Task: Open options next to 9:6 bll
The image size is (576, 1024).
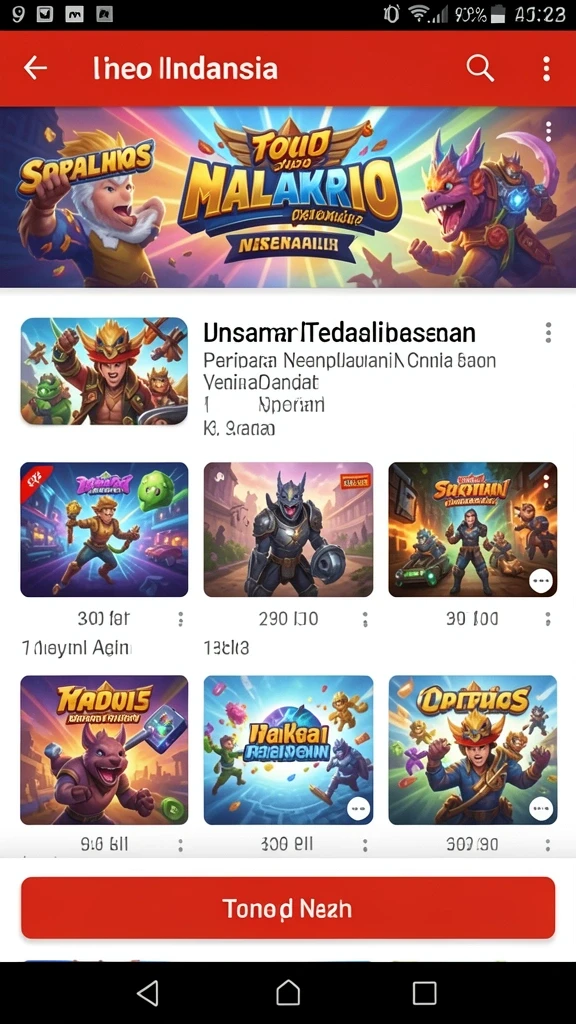Action: (181, 846)
